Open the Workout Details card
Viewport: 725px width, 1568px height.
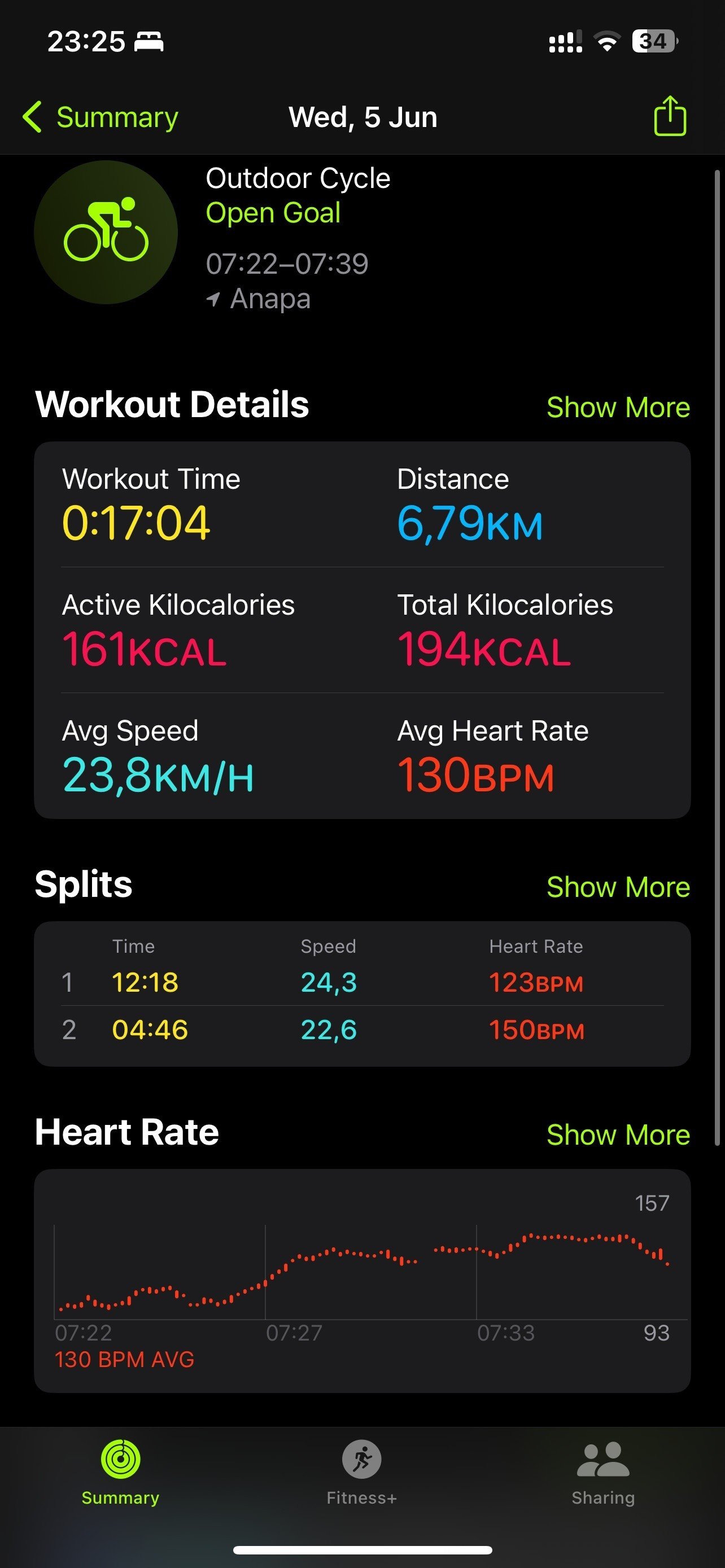coord(362,630)
